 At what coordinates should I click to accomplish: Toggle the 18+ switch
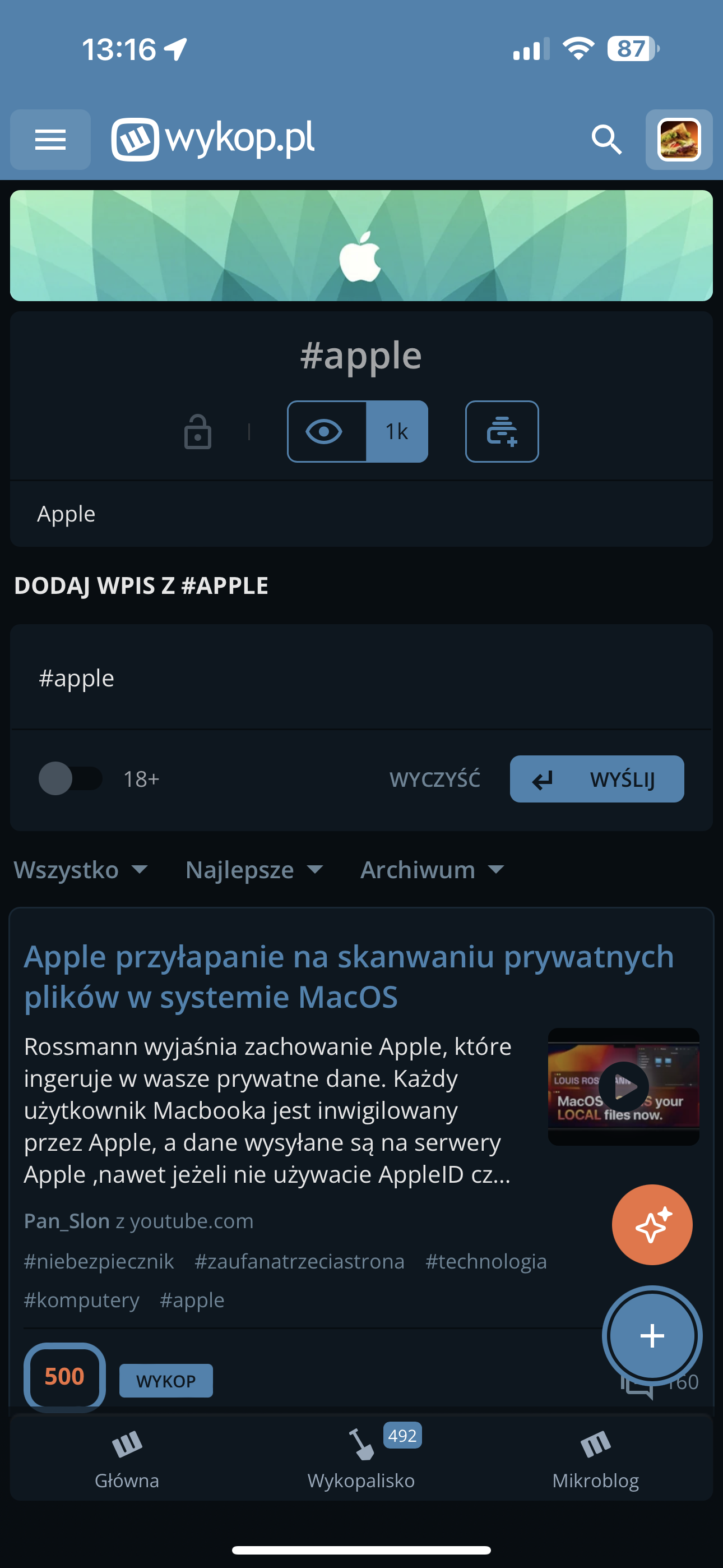pos(70,778)
